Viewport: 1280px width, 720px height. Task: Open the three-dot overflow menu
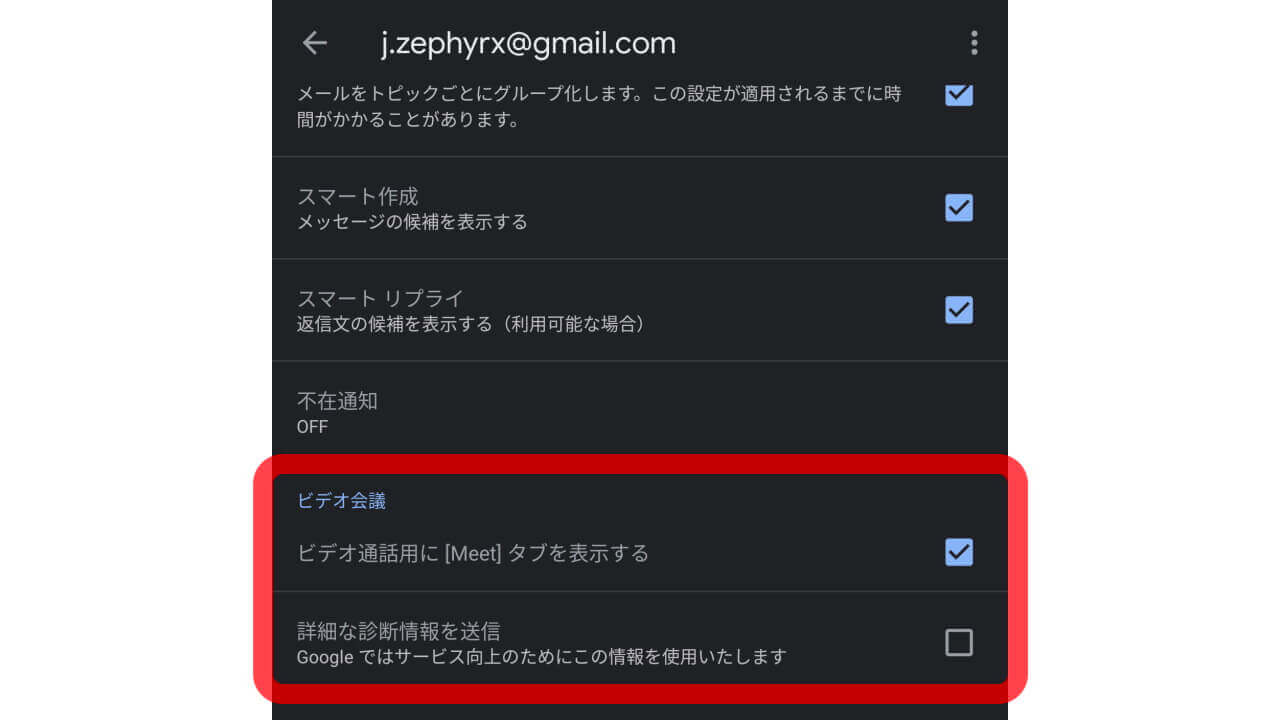(973, 43)
